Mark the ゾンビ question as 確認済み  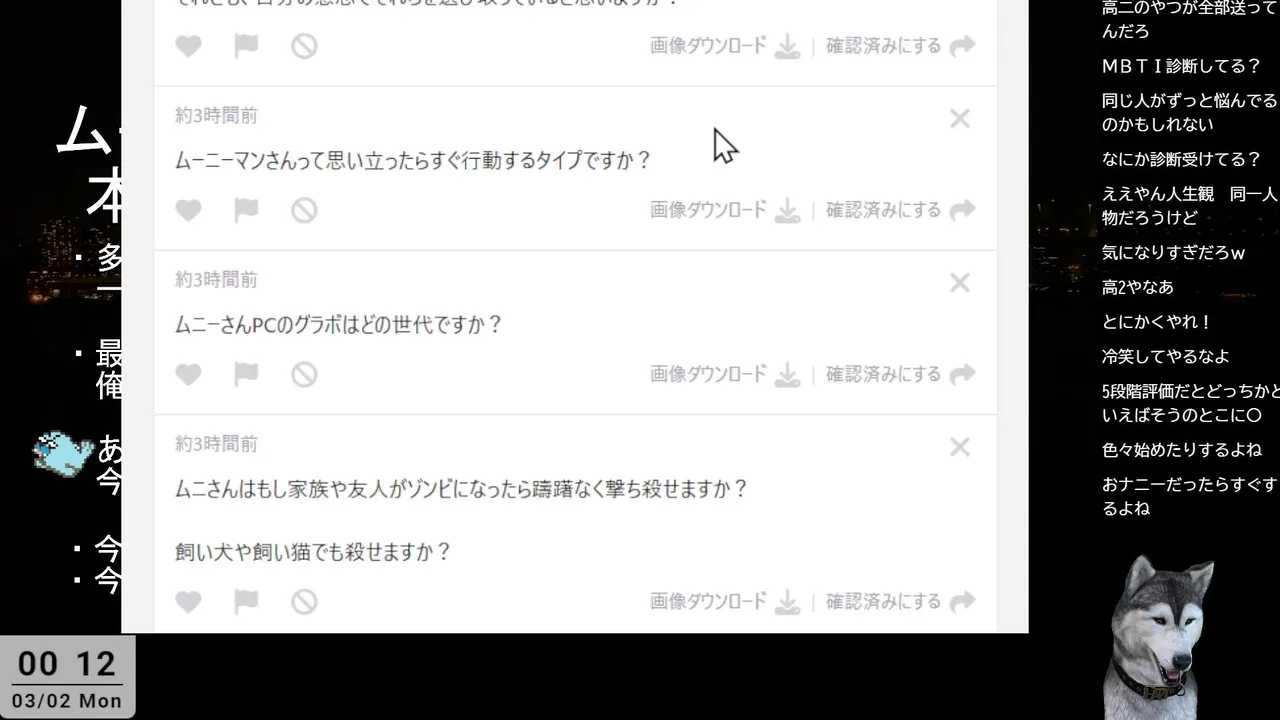click(x=899, y=601)
